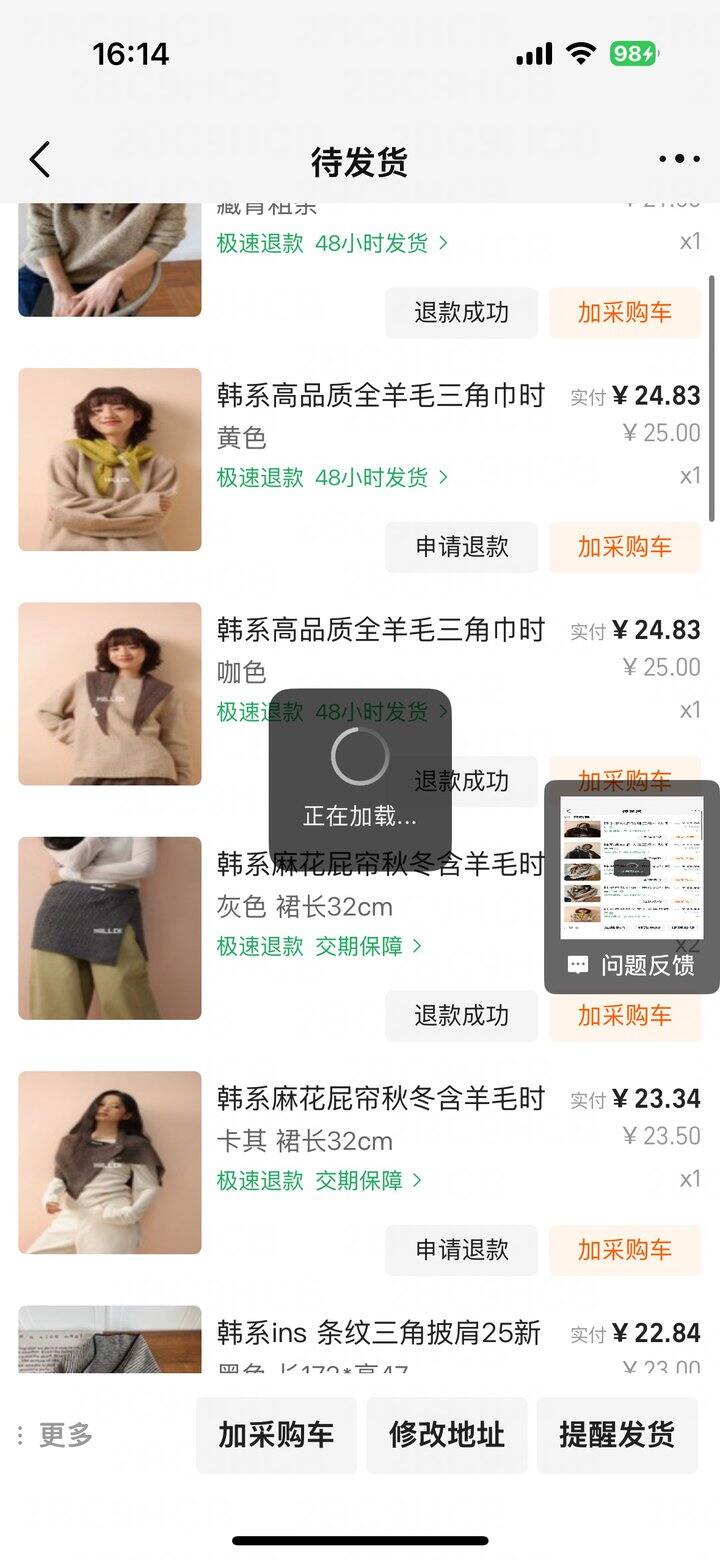Open the 卡其 item product image
The height and width of the screenshot is (1560, 720).
click(110, 1163)
